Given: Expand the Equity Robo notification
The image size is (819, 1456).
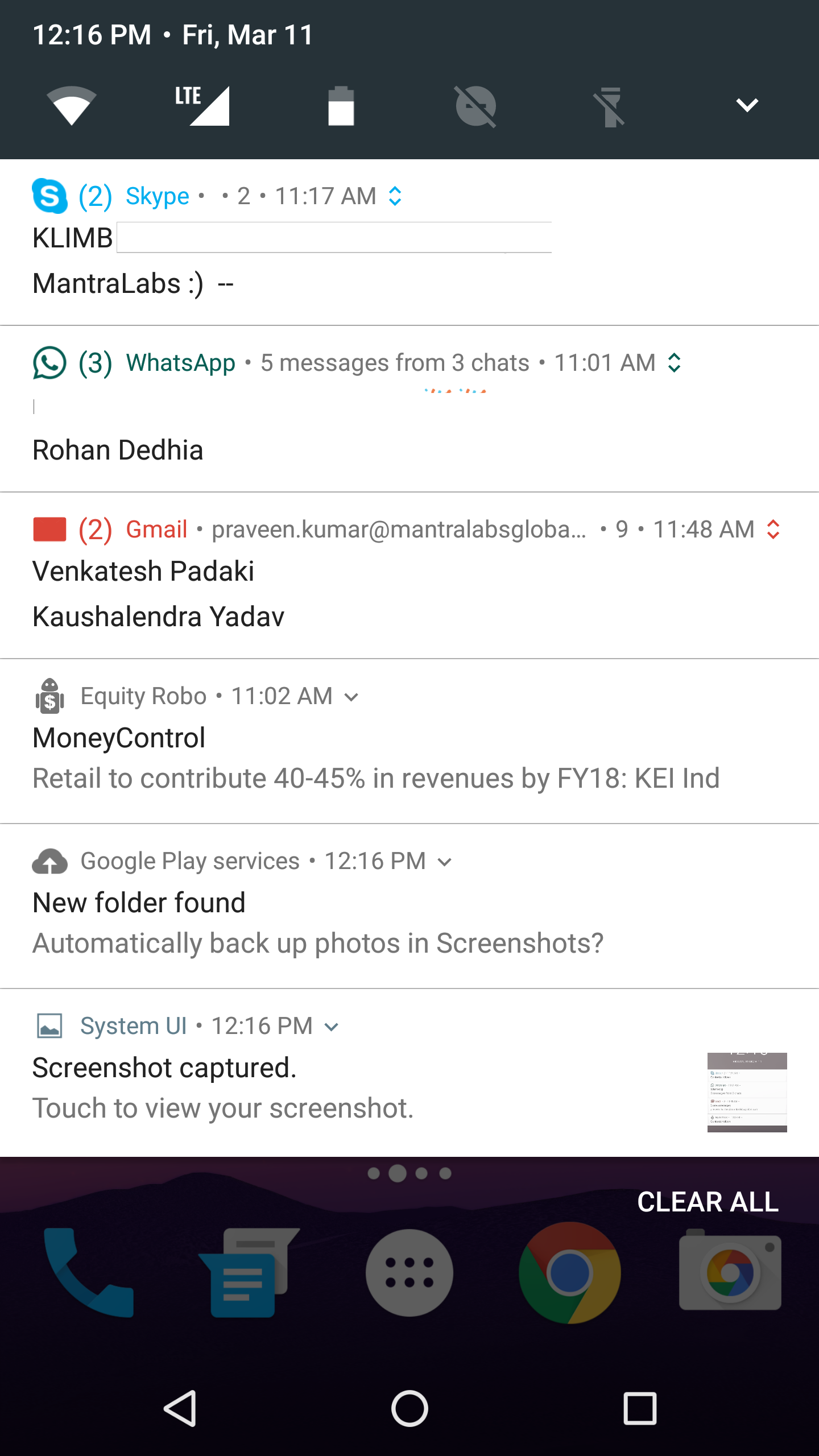Looking at the screenshot, I should pos(351,697).
